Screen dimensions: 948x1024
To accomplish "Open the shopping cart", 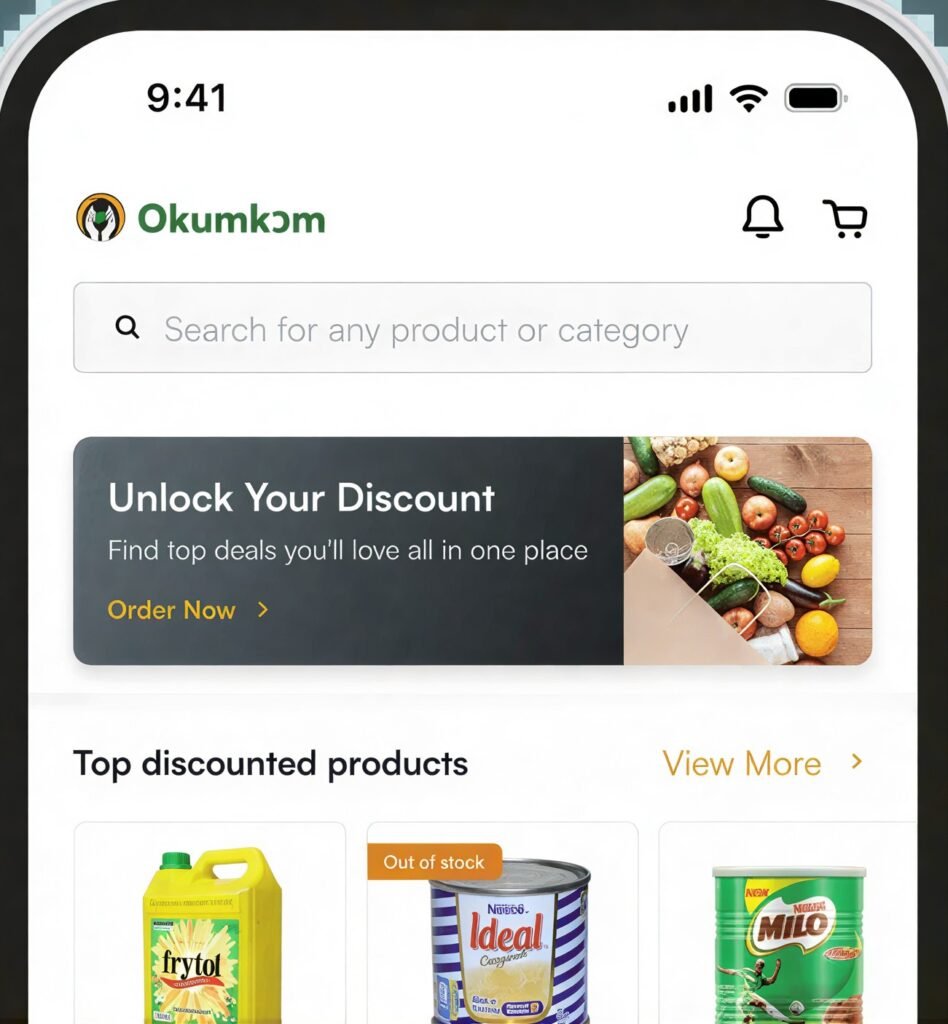I will point(845,218).
